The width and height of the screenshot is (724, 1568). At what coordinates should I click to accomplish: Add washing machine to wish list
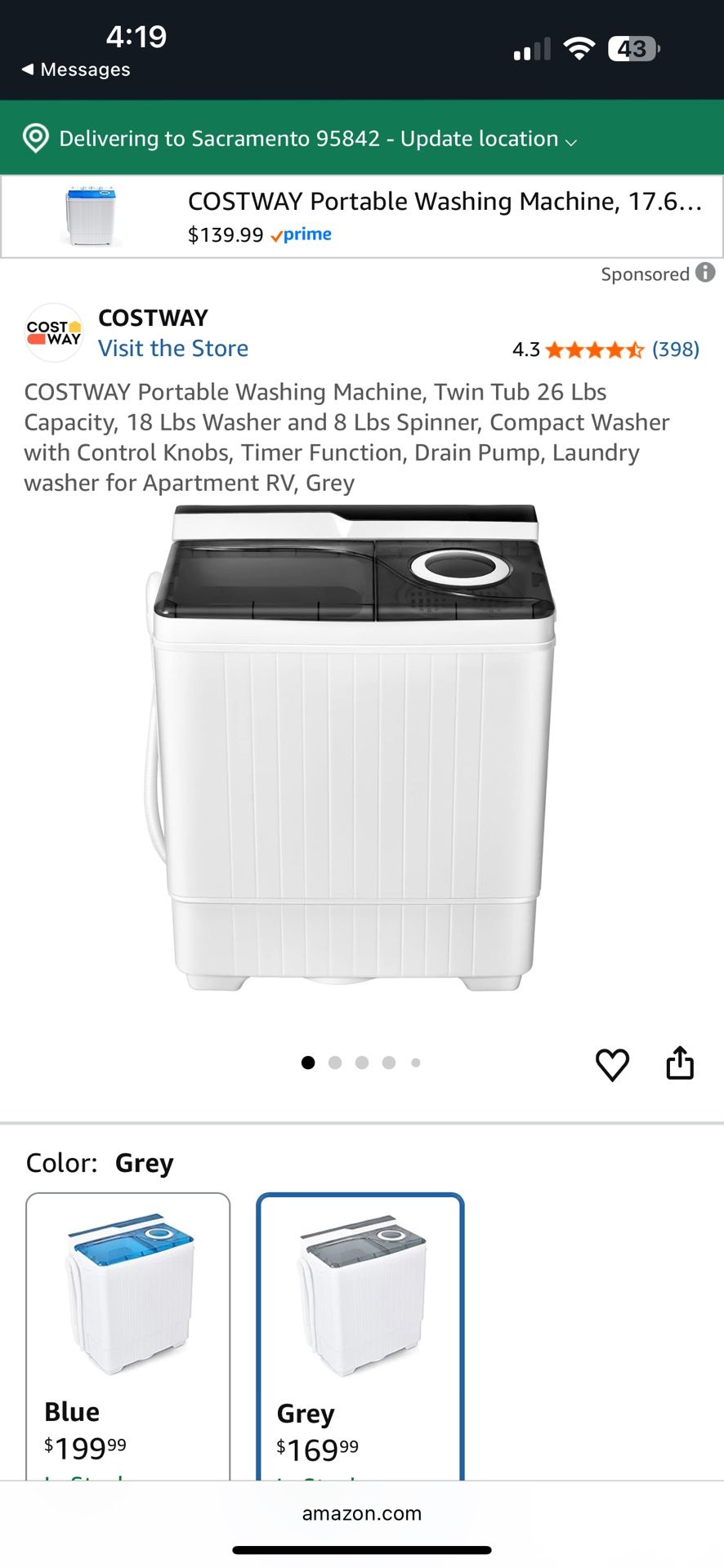[612, 1064]
